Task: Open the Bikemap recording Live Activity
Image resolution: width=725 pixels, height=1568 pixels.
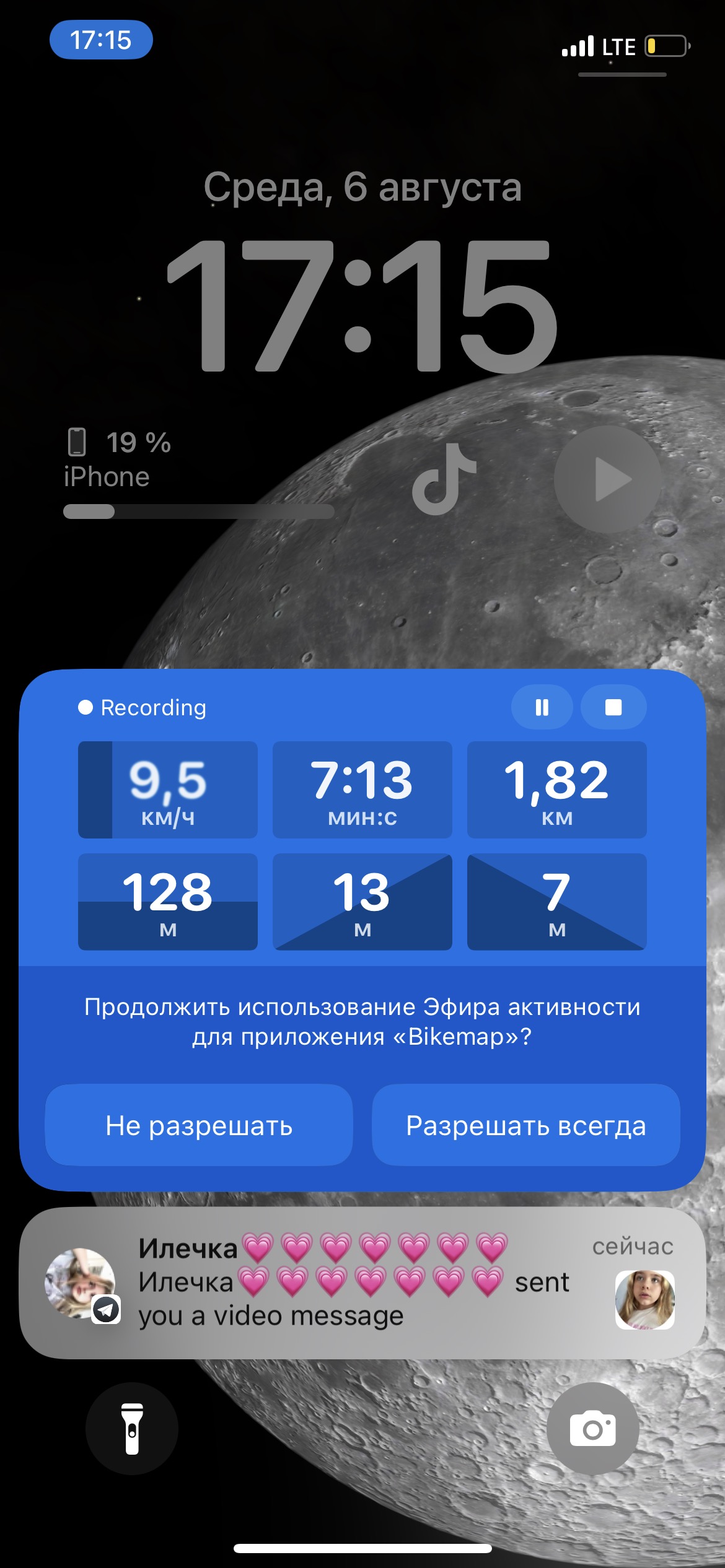Action: 362,845
